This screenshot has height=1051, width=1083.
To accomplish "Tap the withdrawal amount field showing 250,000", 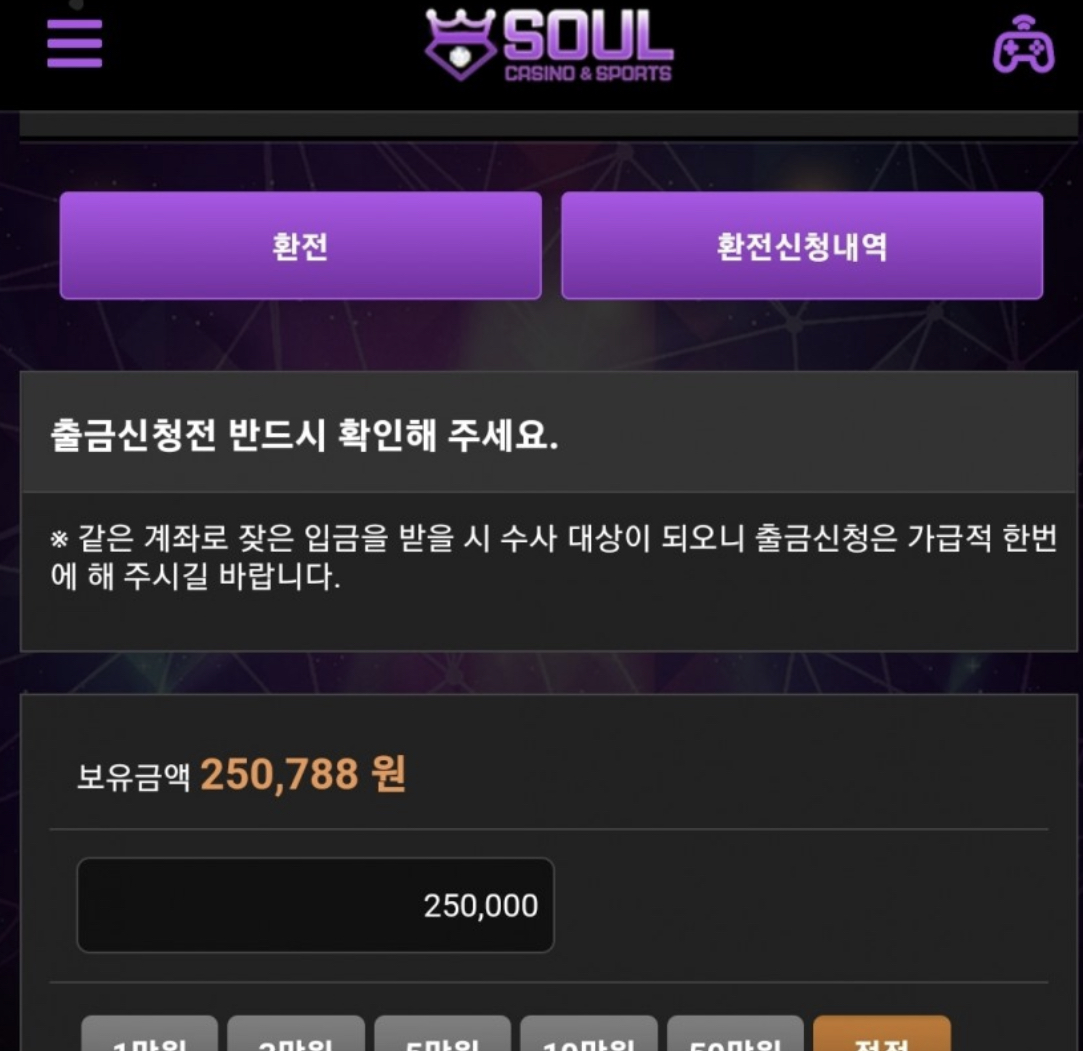I will pos(315,905).
